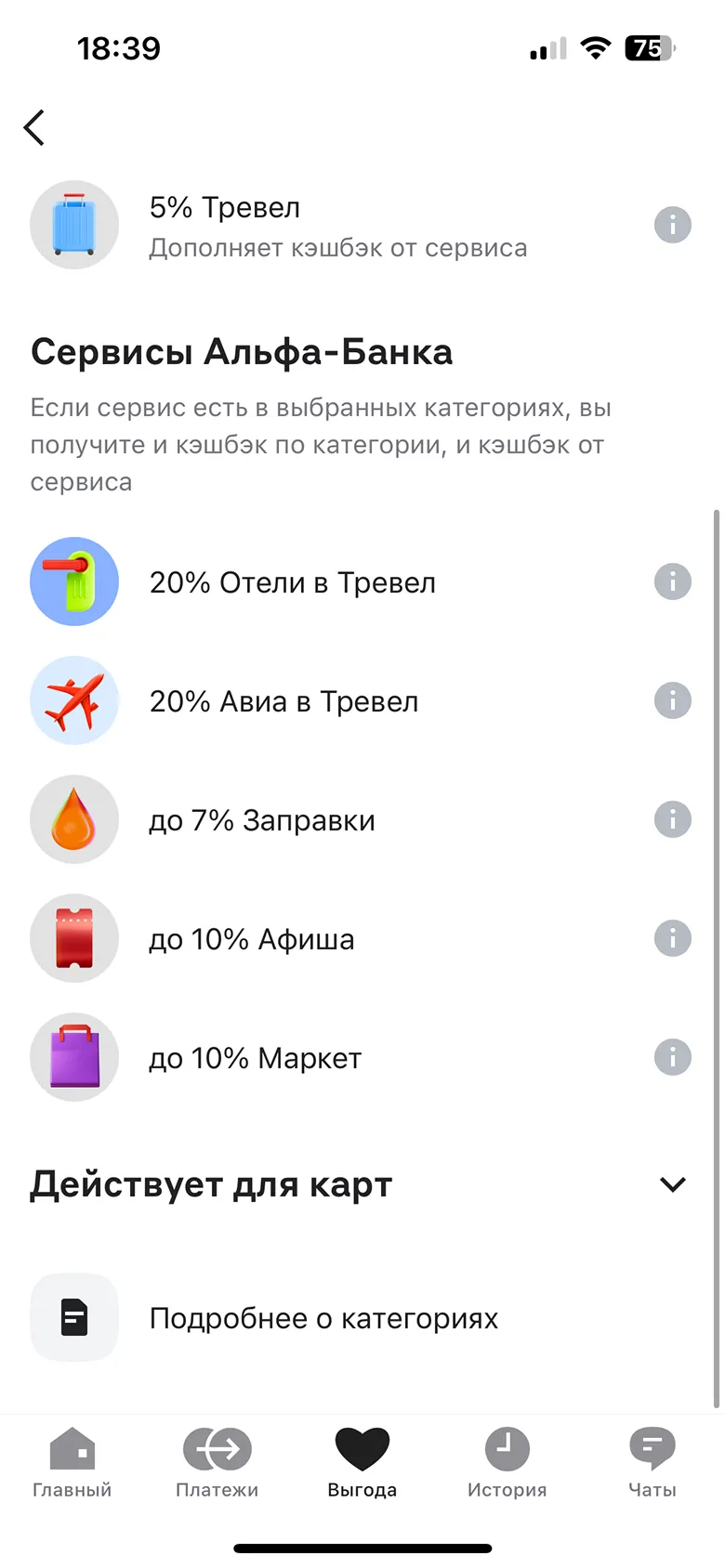Open the История tab
Image resolution: width=725 pixels, height=1568 pixels.
(507, 1463)
